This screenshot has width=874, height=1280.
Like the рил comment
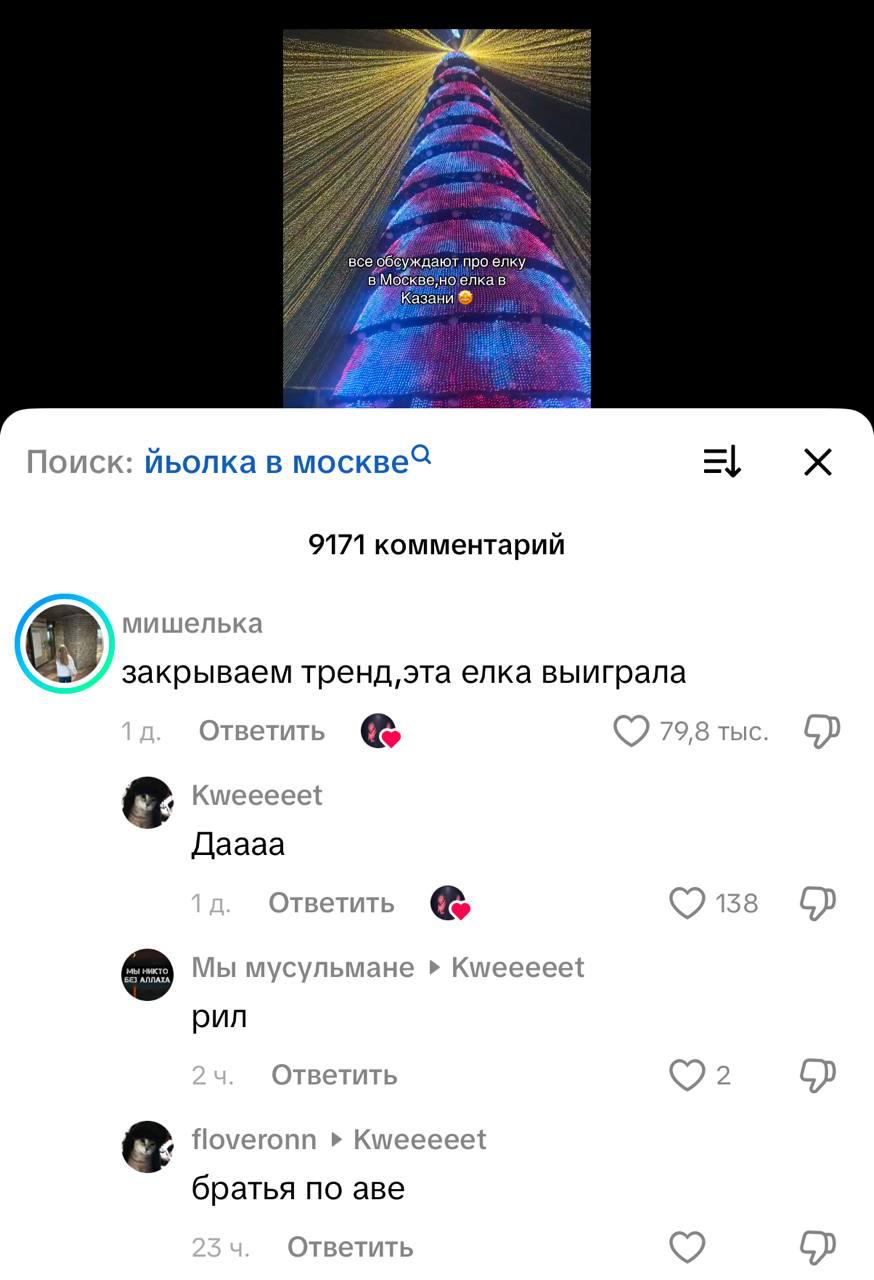click(x=687, y=1075)
